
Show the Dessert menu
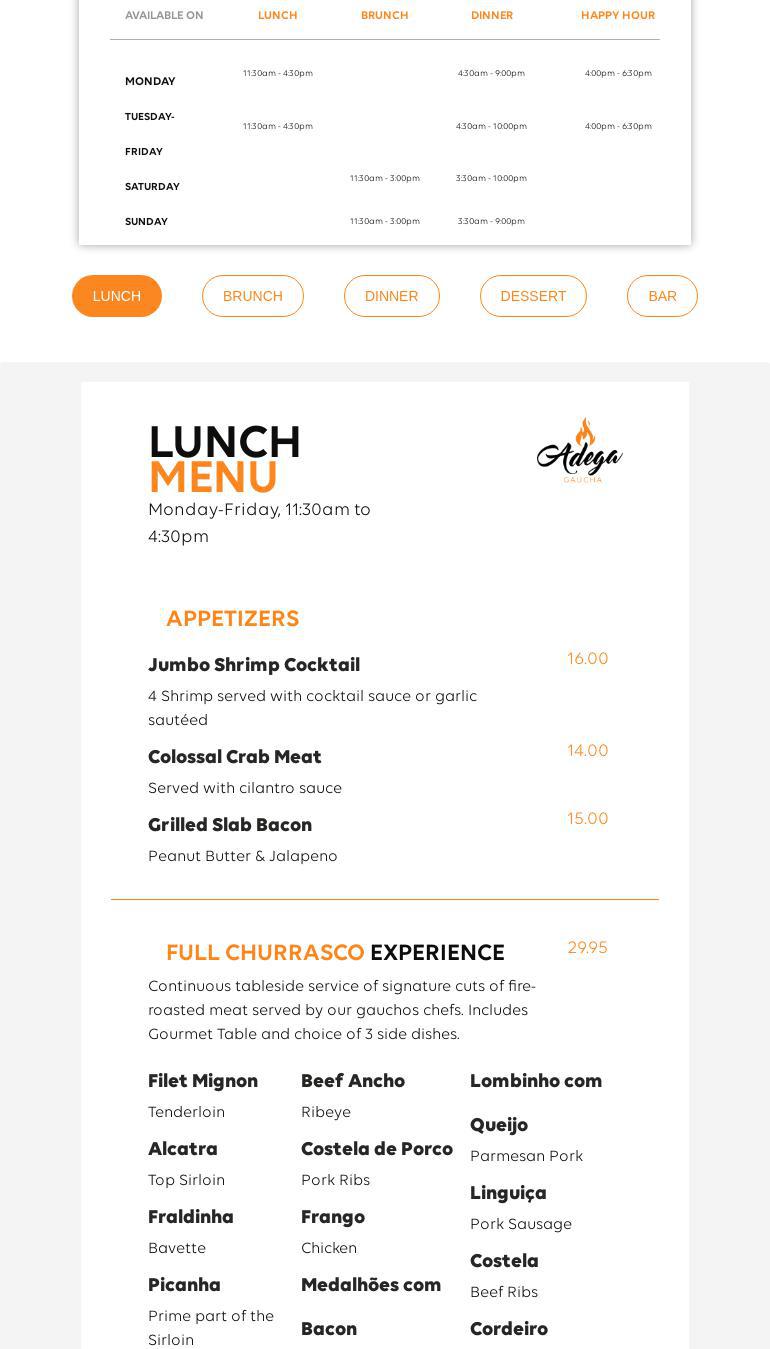coord(533,296)
